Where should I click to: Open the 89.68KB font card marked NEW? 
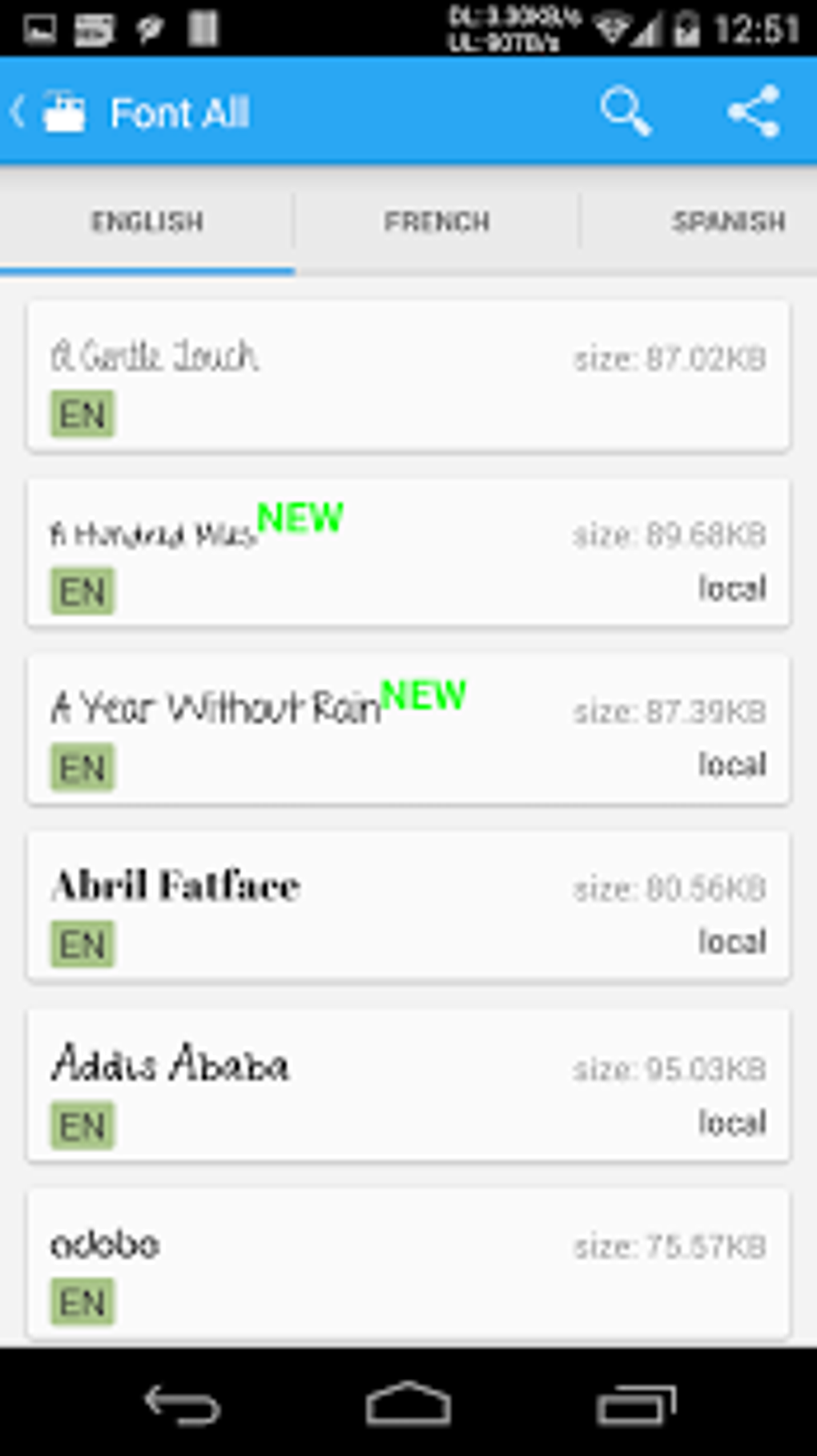click(x=408, y=553)
